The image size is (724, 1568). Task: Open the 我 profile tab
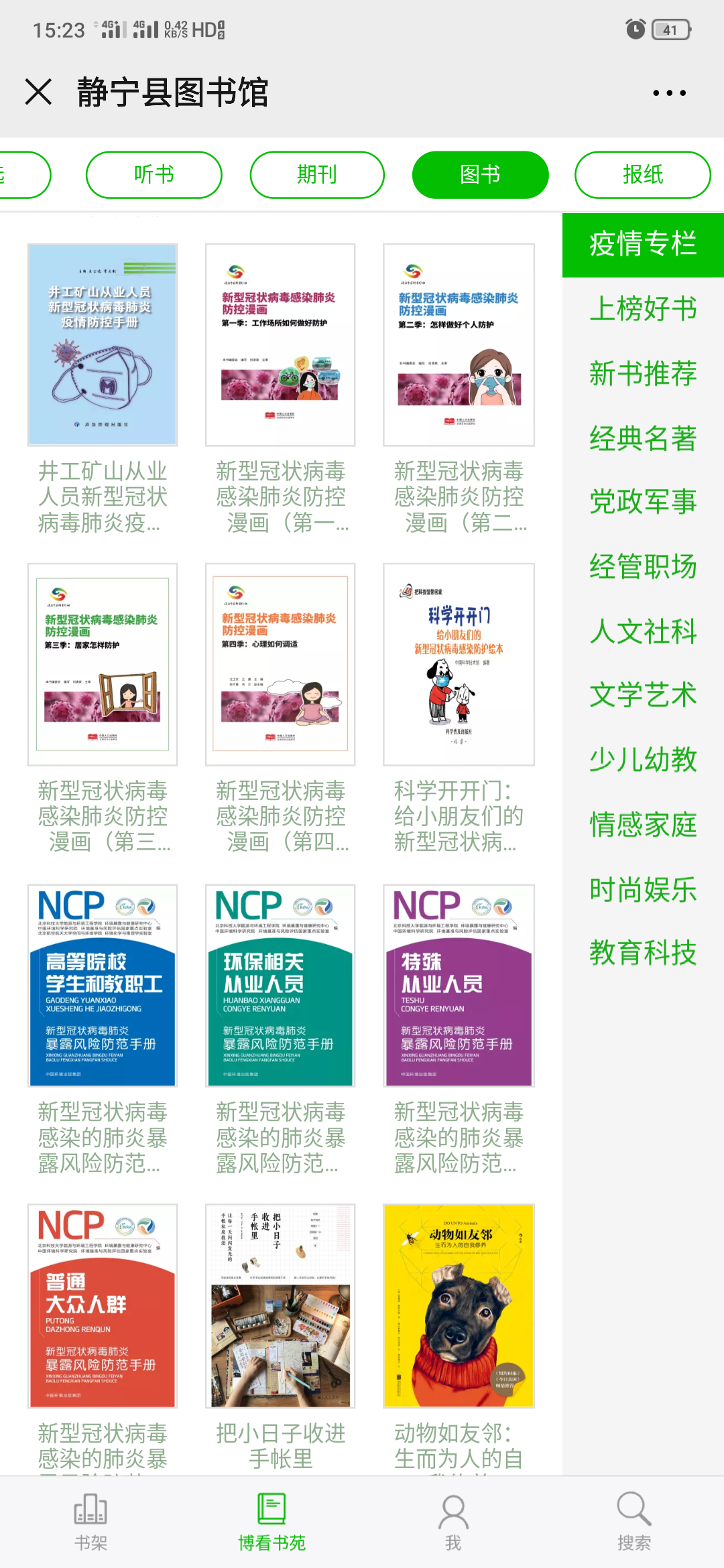453,1522
